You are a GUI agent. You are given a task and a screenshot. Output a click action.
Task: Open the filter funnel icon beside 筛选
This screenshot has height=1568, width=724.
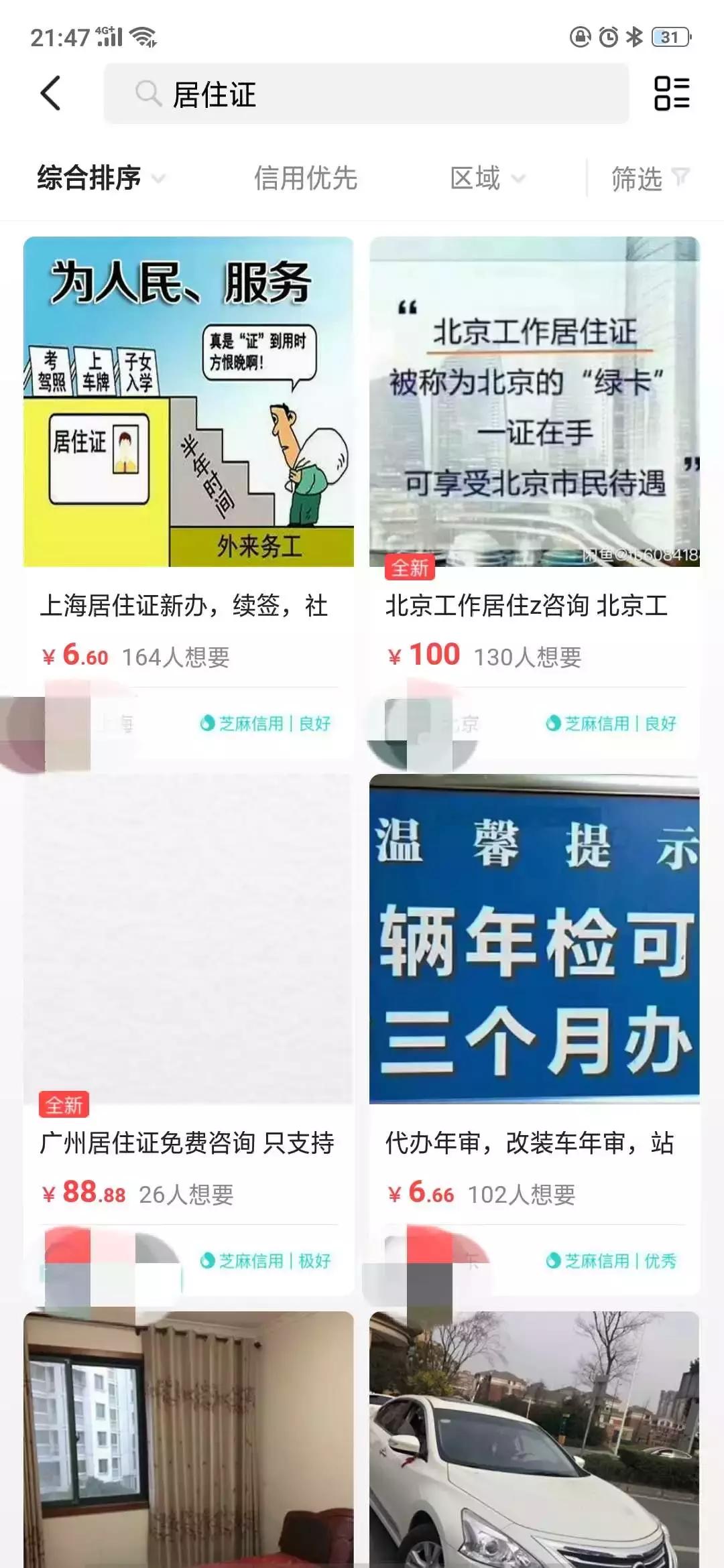point(681,178)
